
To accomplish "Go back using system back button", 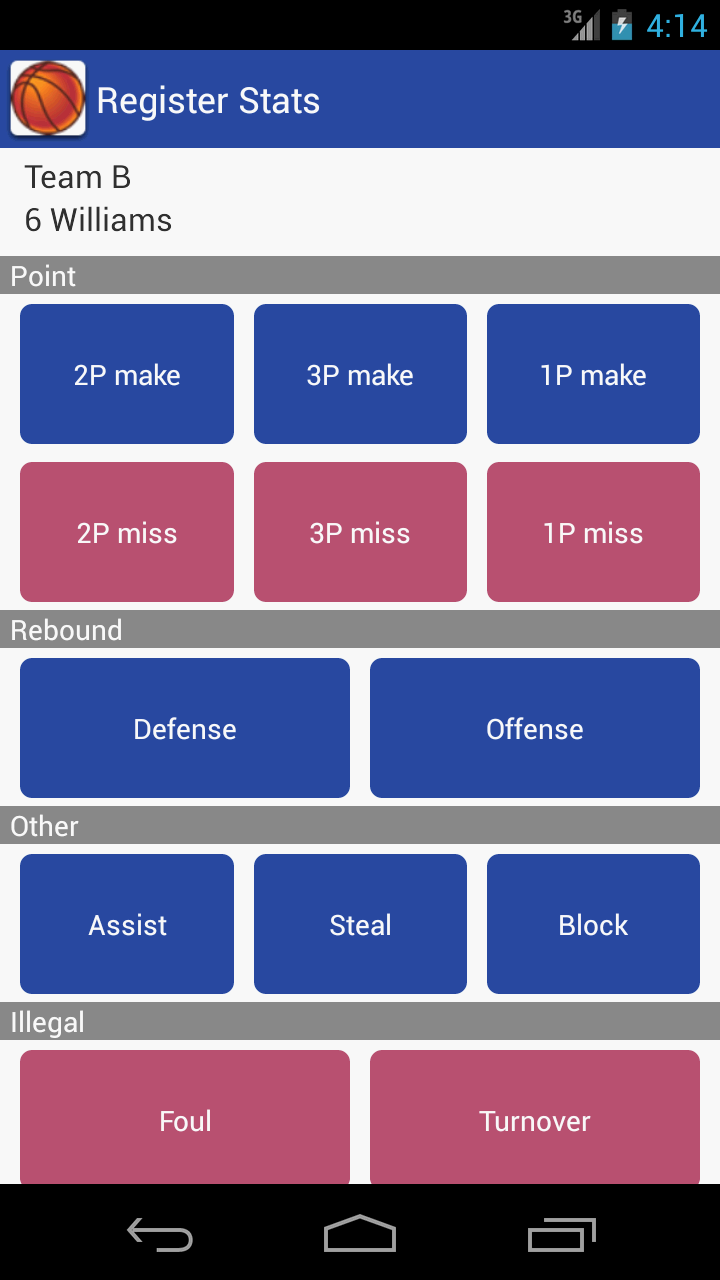I will click(x=160, y=1234).
